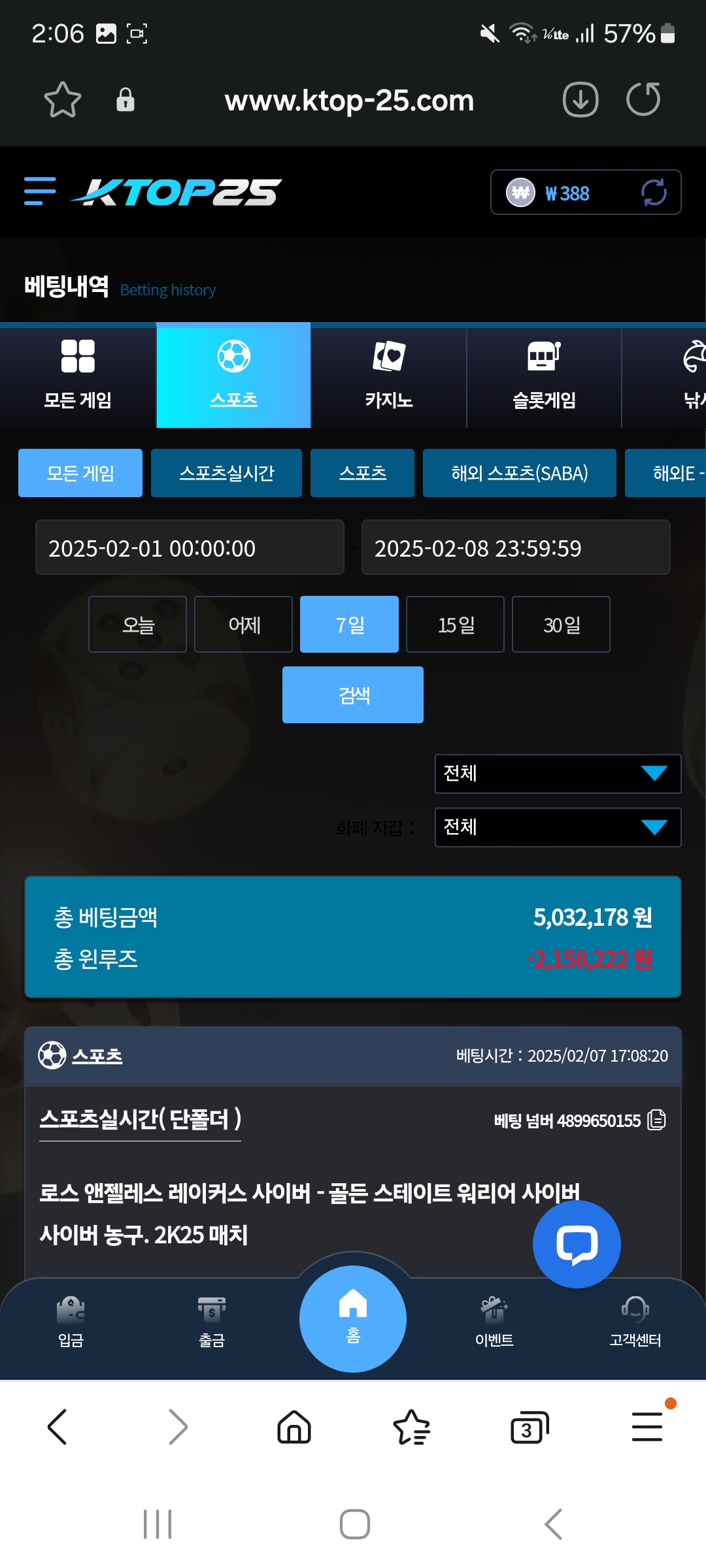The image size is (706, 1568).
Task: Select the 30일 date range
Action: point(562,625)
